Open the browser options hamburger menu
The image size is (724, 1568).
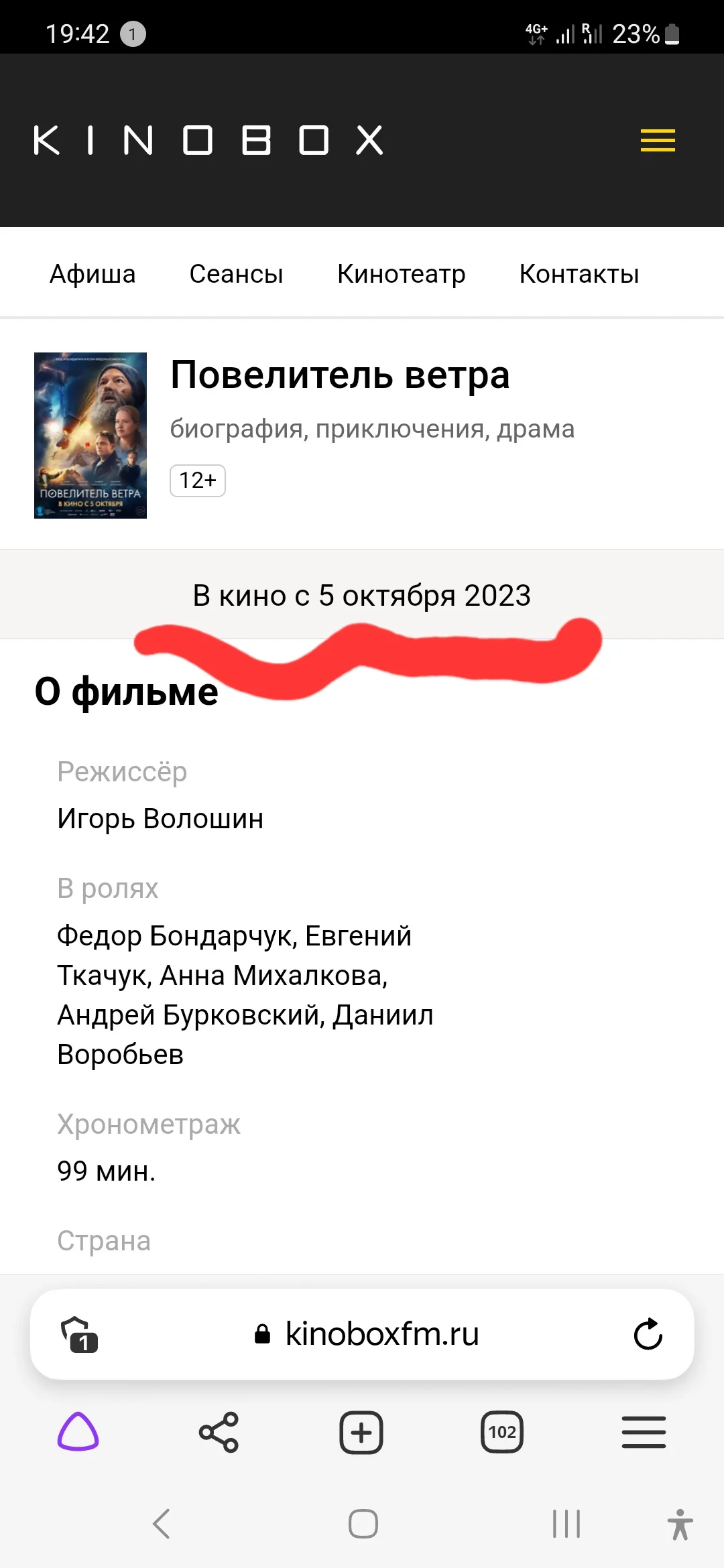pos(642,1432)
